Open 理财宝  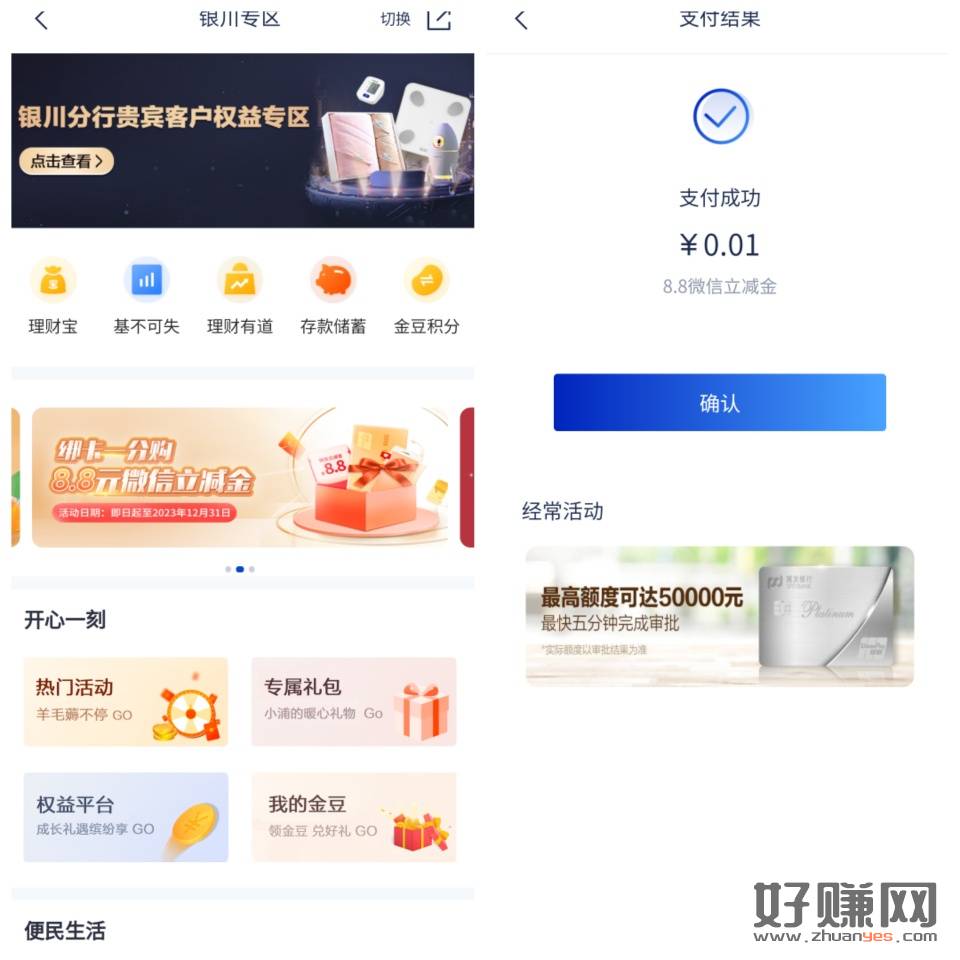click(x=52, y=295)
